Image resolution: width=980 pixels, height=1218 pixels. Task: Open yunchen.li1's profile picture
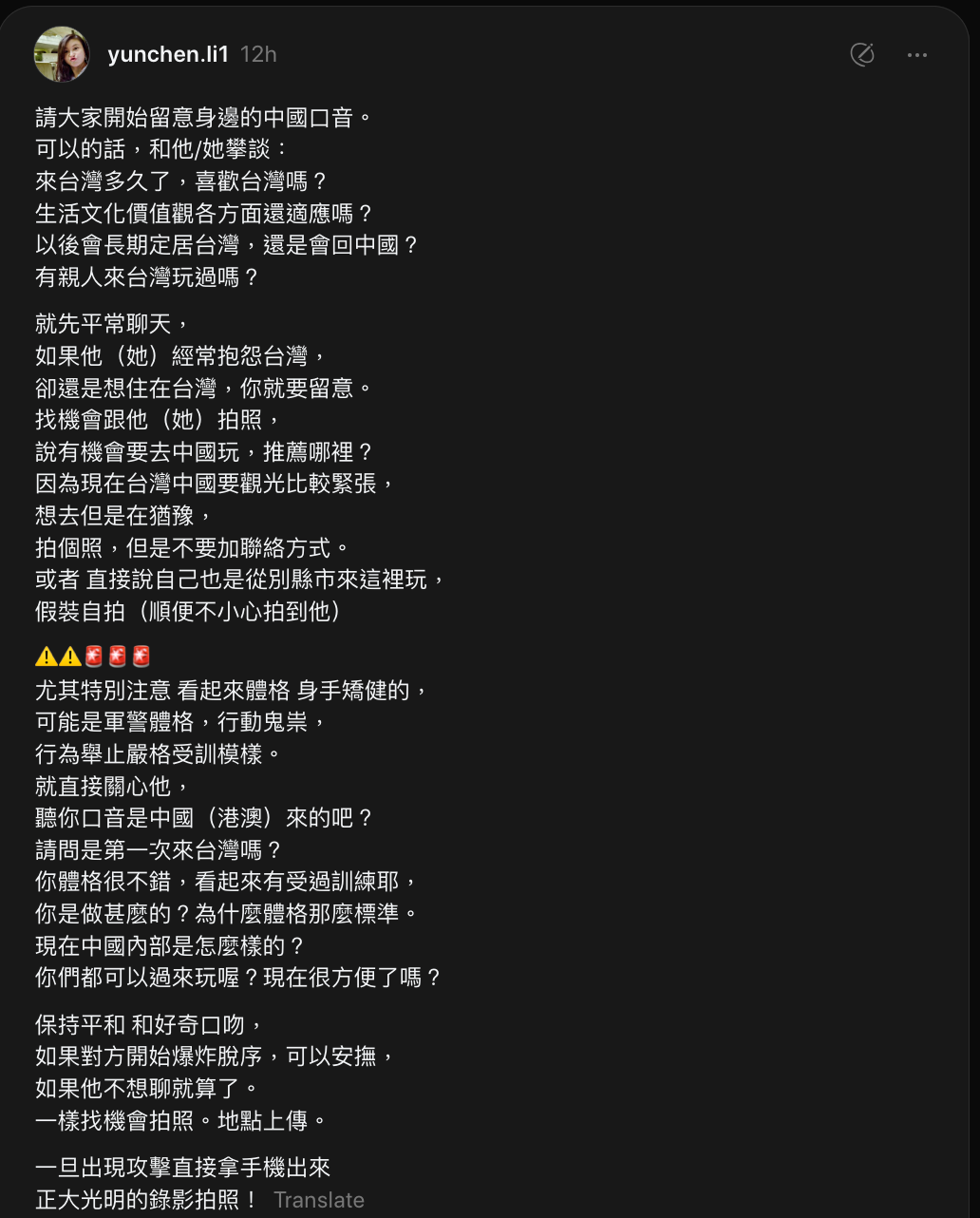63,54
